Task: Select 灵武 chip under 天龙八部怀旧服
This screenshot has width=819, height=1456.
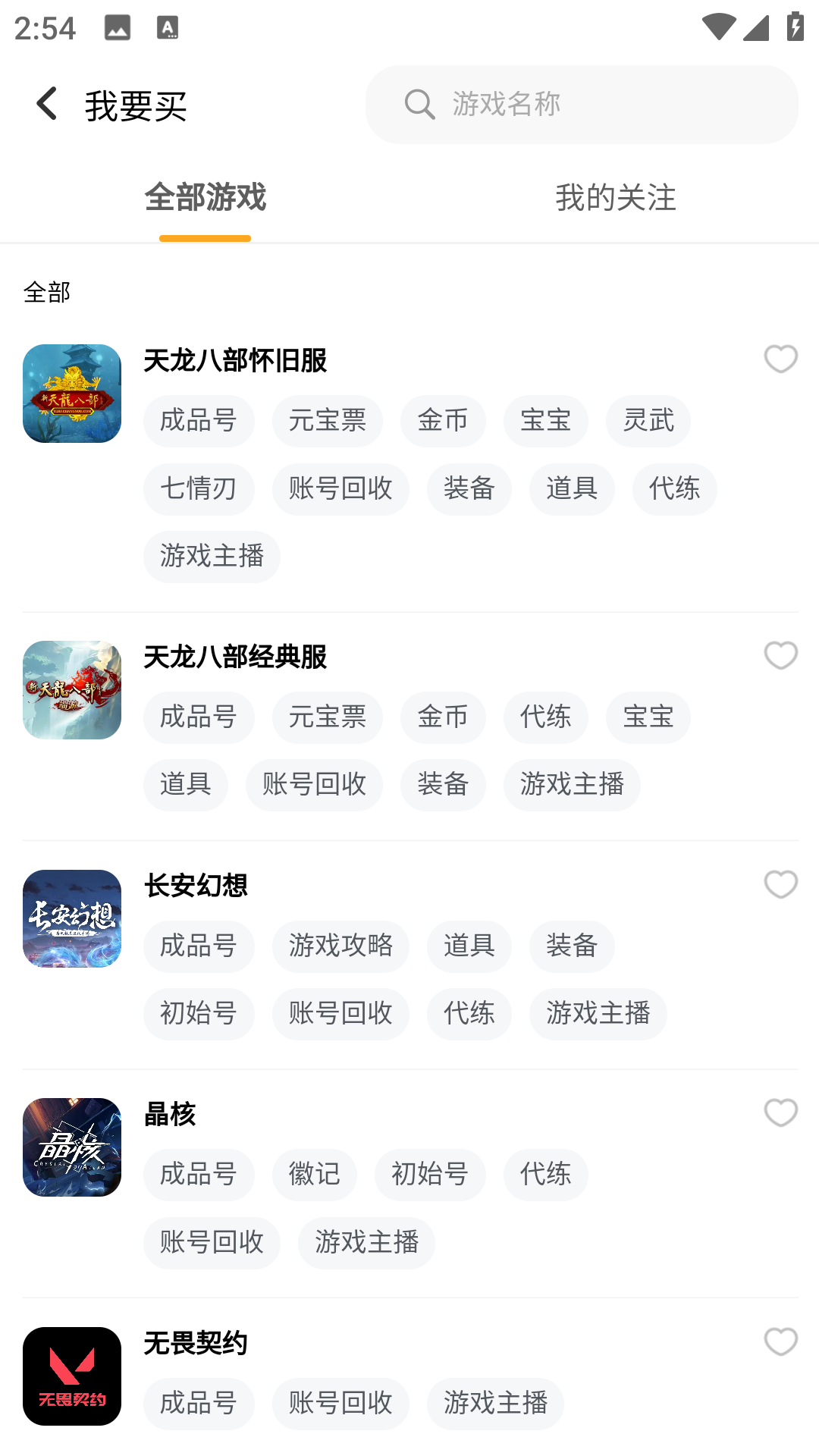Action: click(648, 421)
